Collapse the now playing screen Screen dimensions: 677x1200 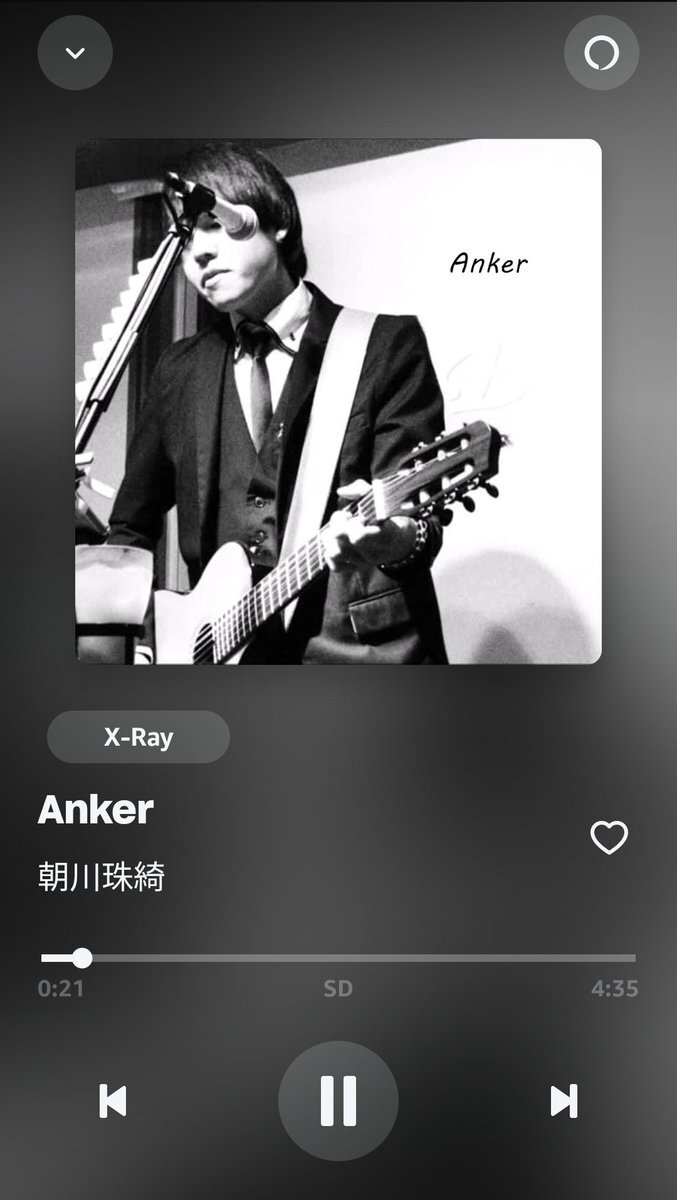click(x=75, y=53)
